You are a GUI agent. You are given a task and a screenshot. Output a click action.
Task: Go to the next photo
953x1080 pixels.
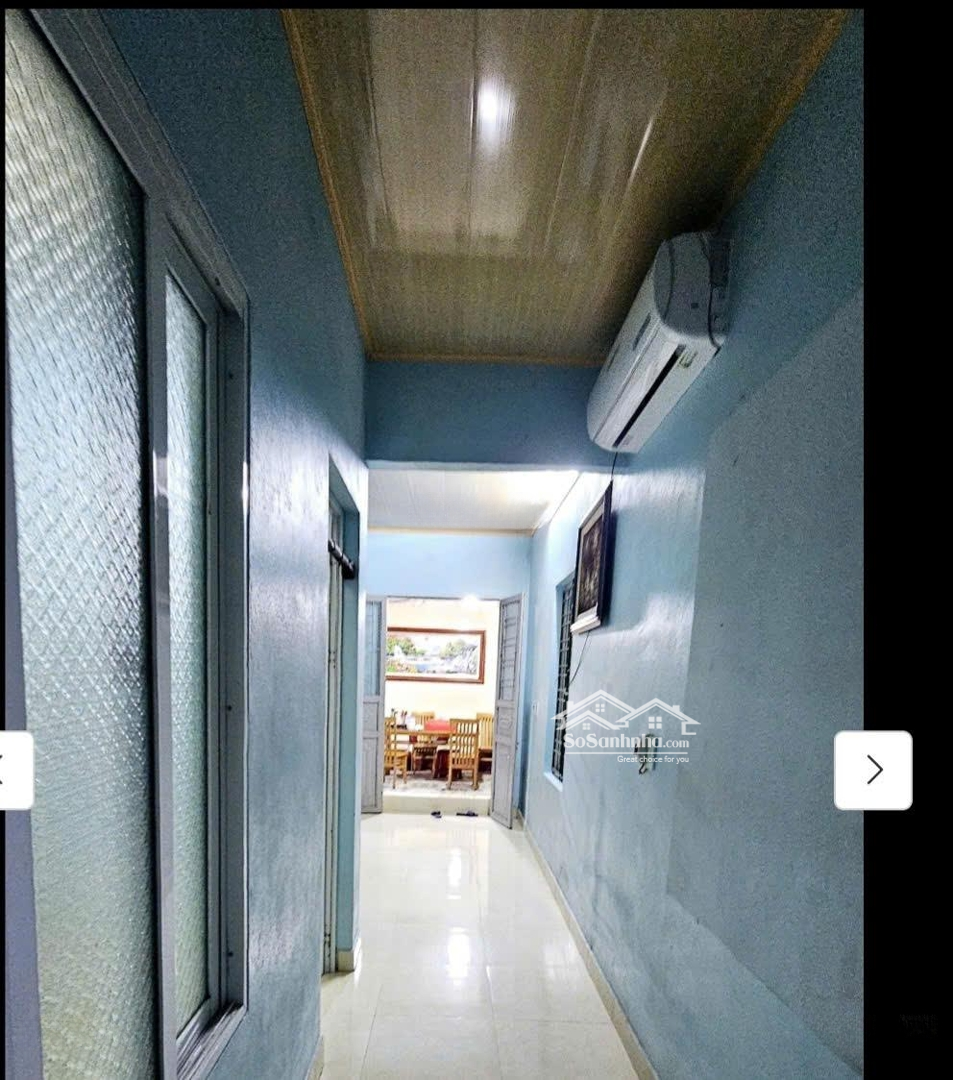click(x=873, y=770)
